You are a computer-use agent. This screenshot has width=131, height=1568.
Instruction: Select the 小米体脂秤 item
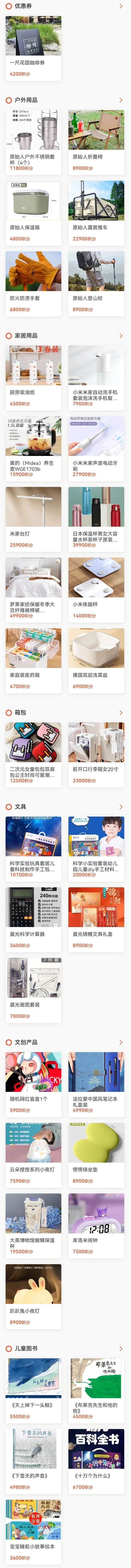(96, 588)
